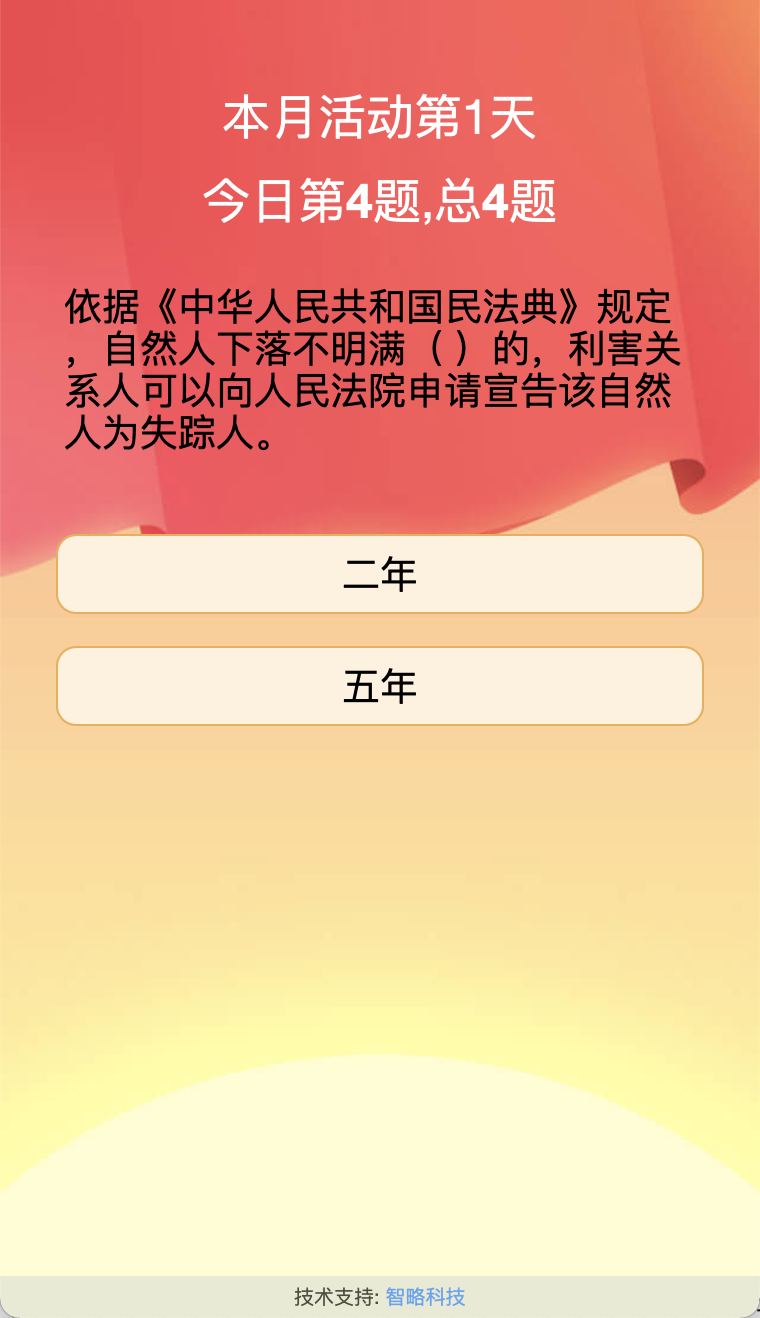The image size is (760, 1318).
Task: Select the answer 二年
Action: (x=380, y=574)
